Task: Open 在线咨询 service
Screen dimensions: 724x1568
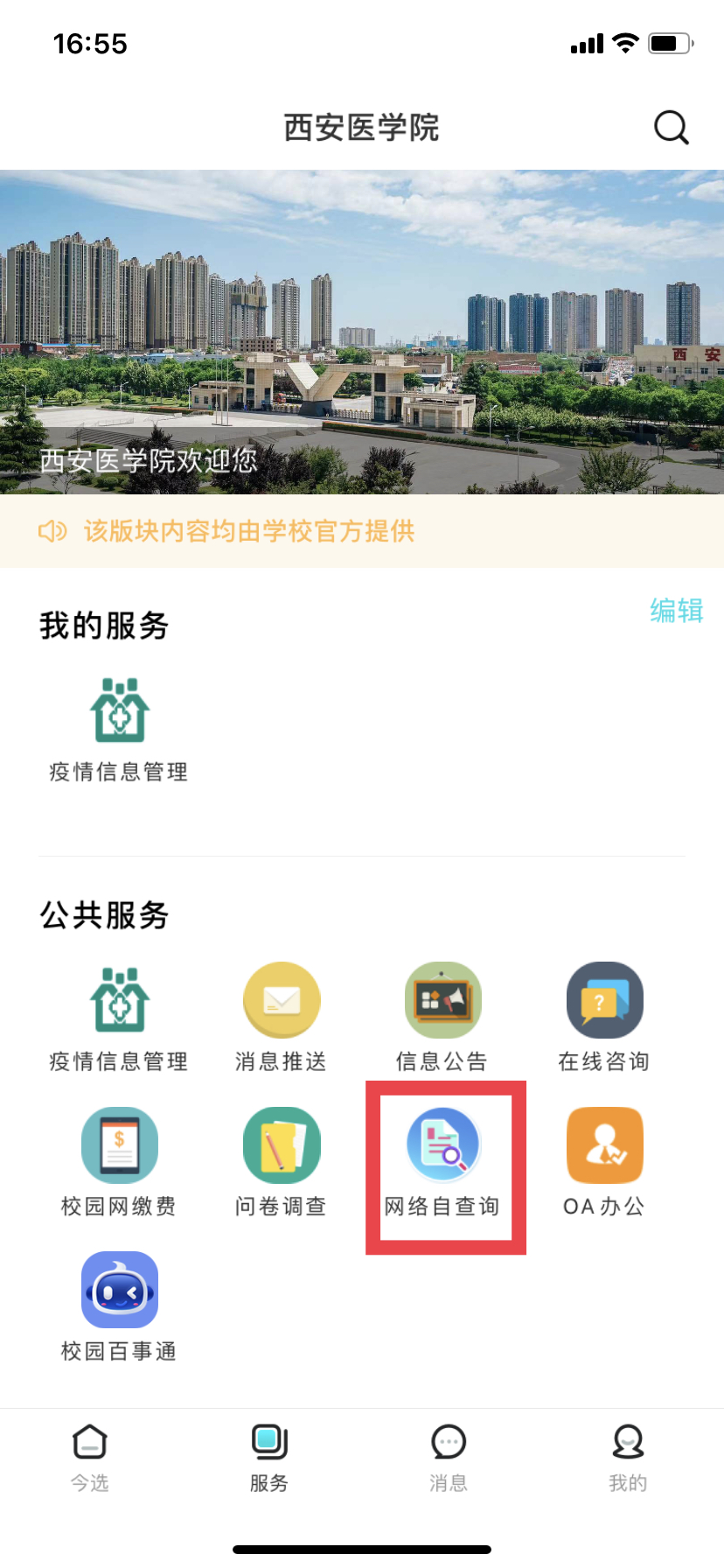Action: (x=604, y=1018)
